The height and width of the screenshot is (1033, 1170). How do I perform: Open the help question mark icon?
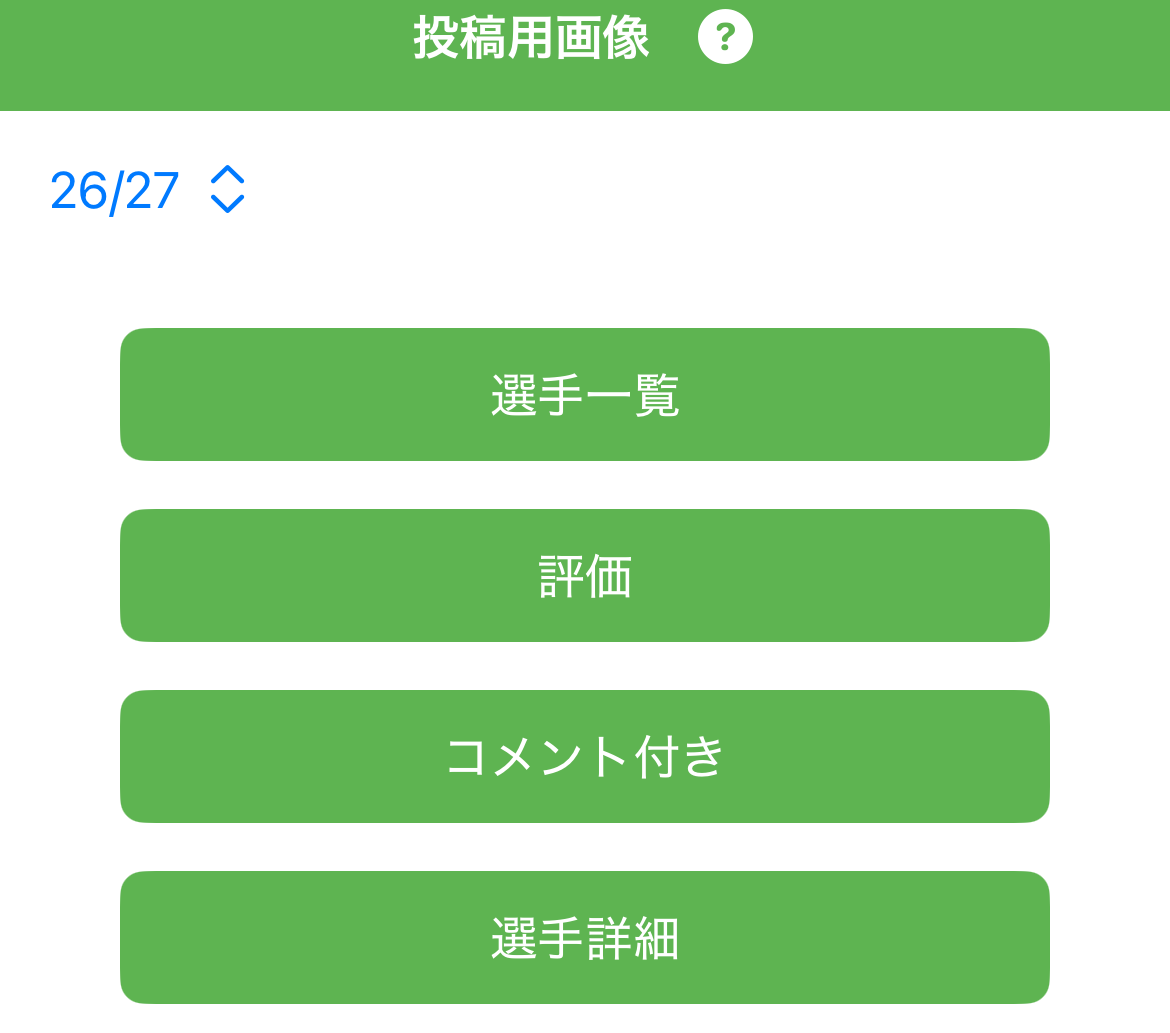click(x=725, y=37)
